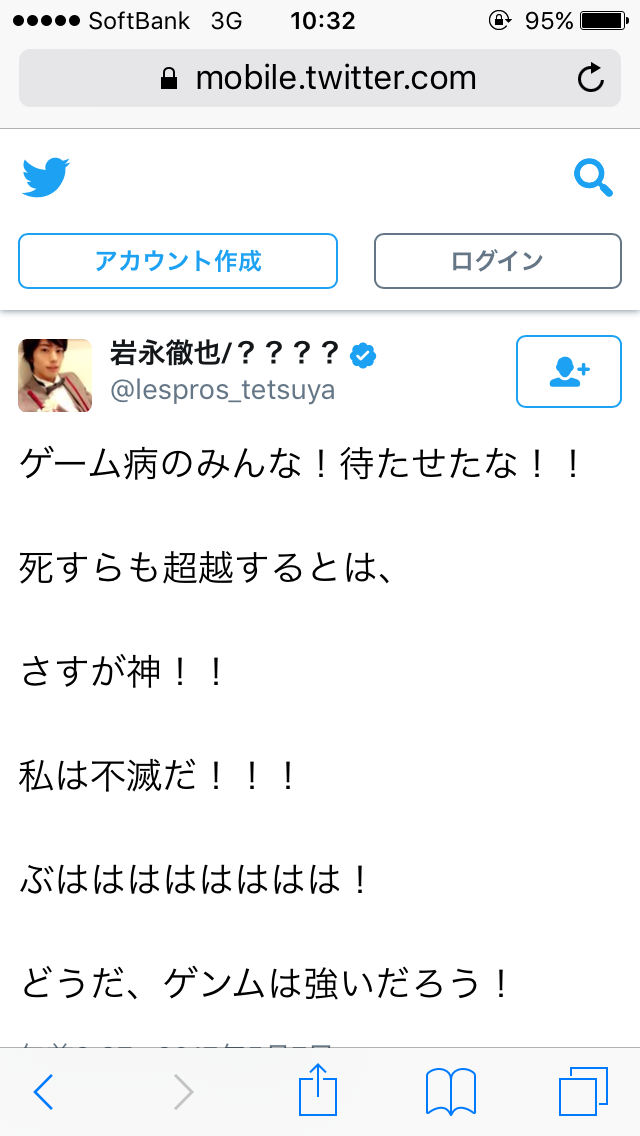Open the Safari share sheet

pos(318,1090)
